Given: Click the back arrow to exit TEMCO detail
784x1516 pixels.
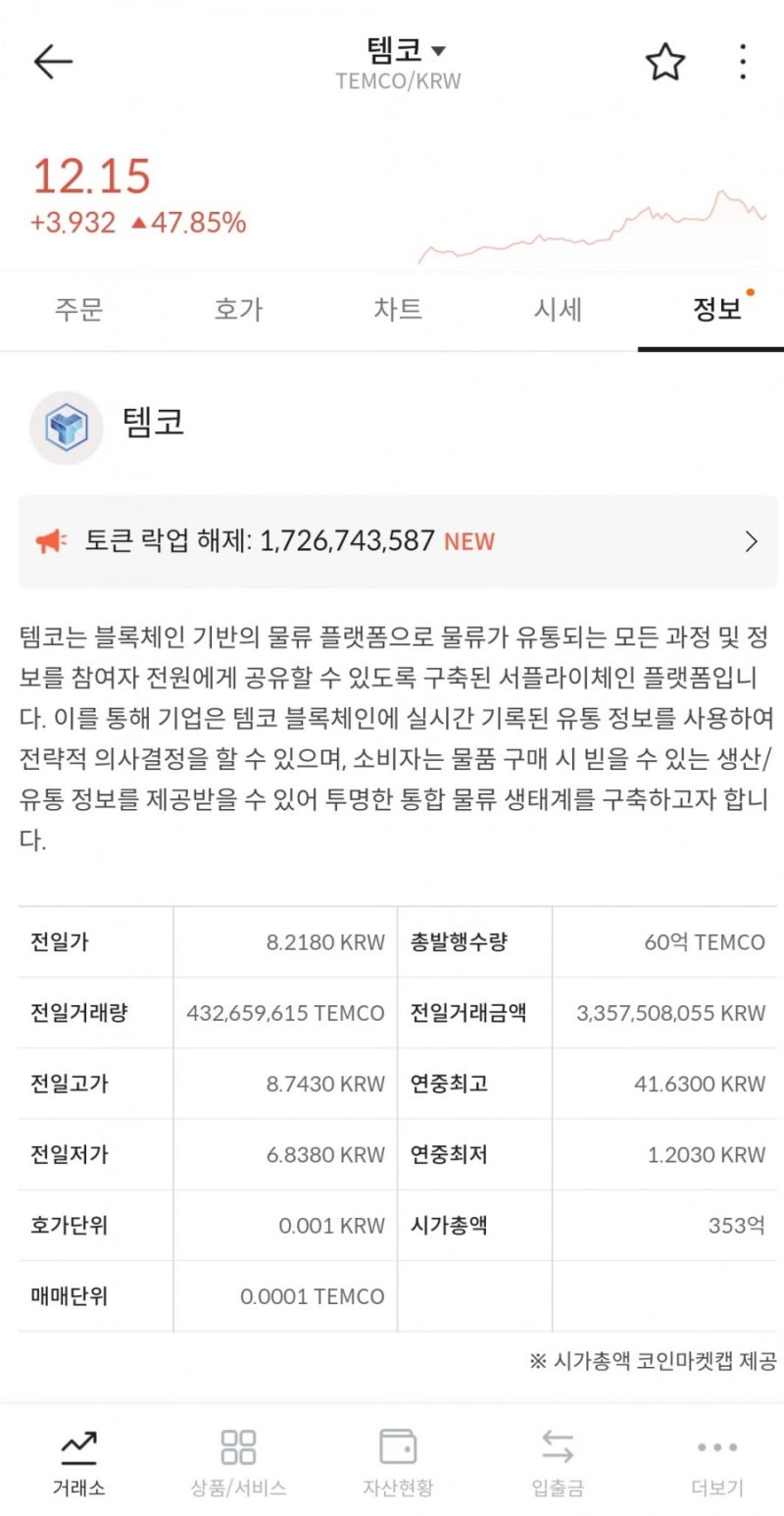Looking at the screenshot, I should [53, 61].
